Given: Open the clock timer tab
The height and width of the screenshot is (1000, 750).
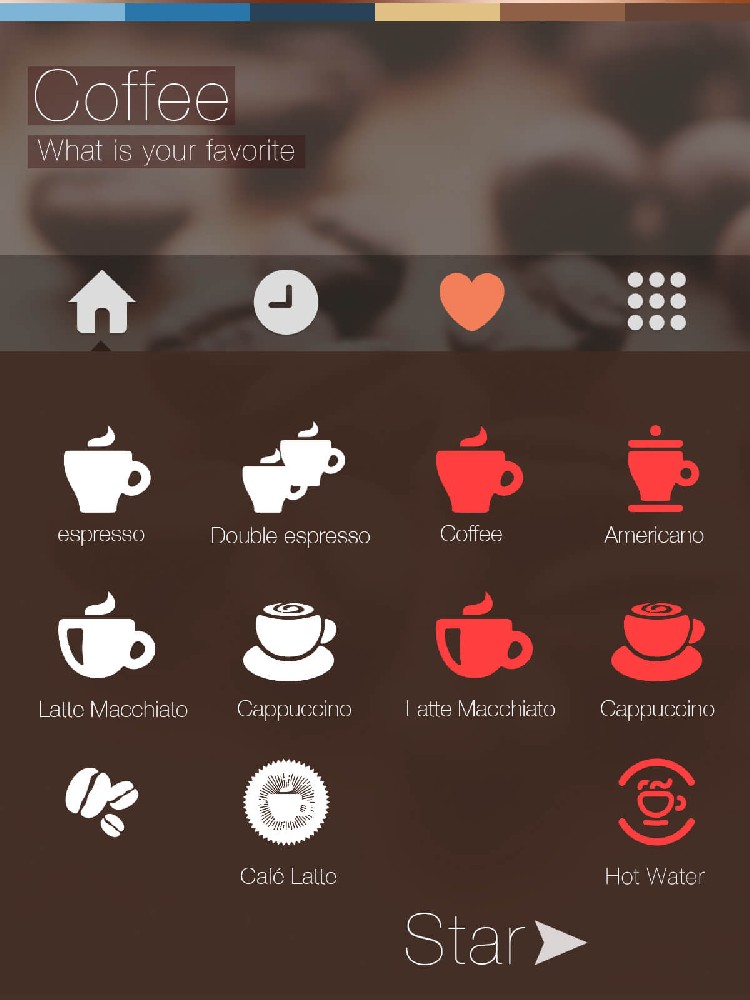Looking at the screenshot, I should (286, 302).
